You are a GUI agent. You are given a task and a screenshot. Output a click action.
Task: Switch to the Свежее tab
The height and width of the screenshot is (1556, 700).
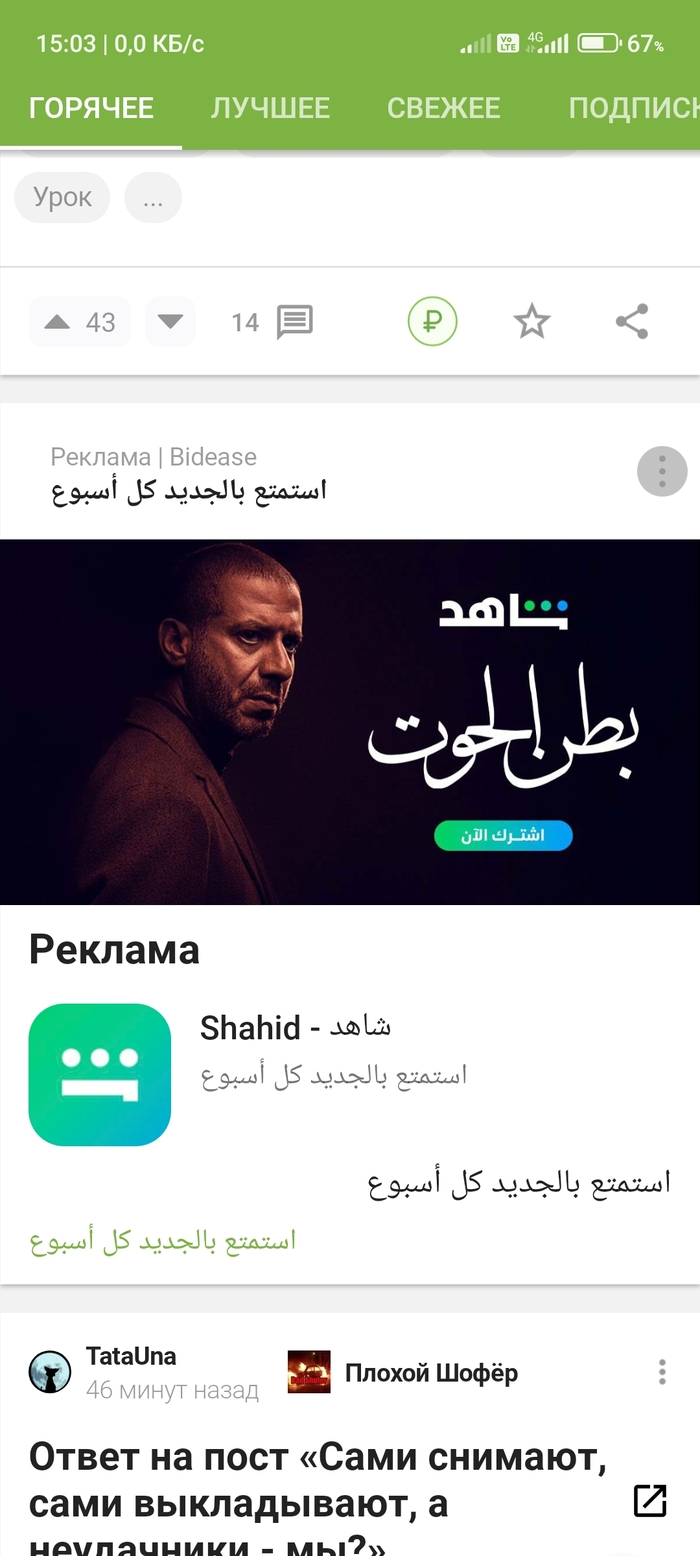444,108
